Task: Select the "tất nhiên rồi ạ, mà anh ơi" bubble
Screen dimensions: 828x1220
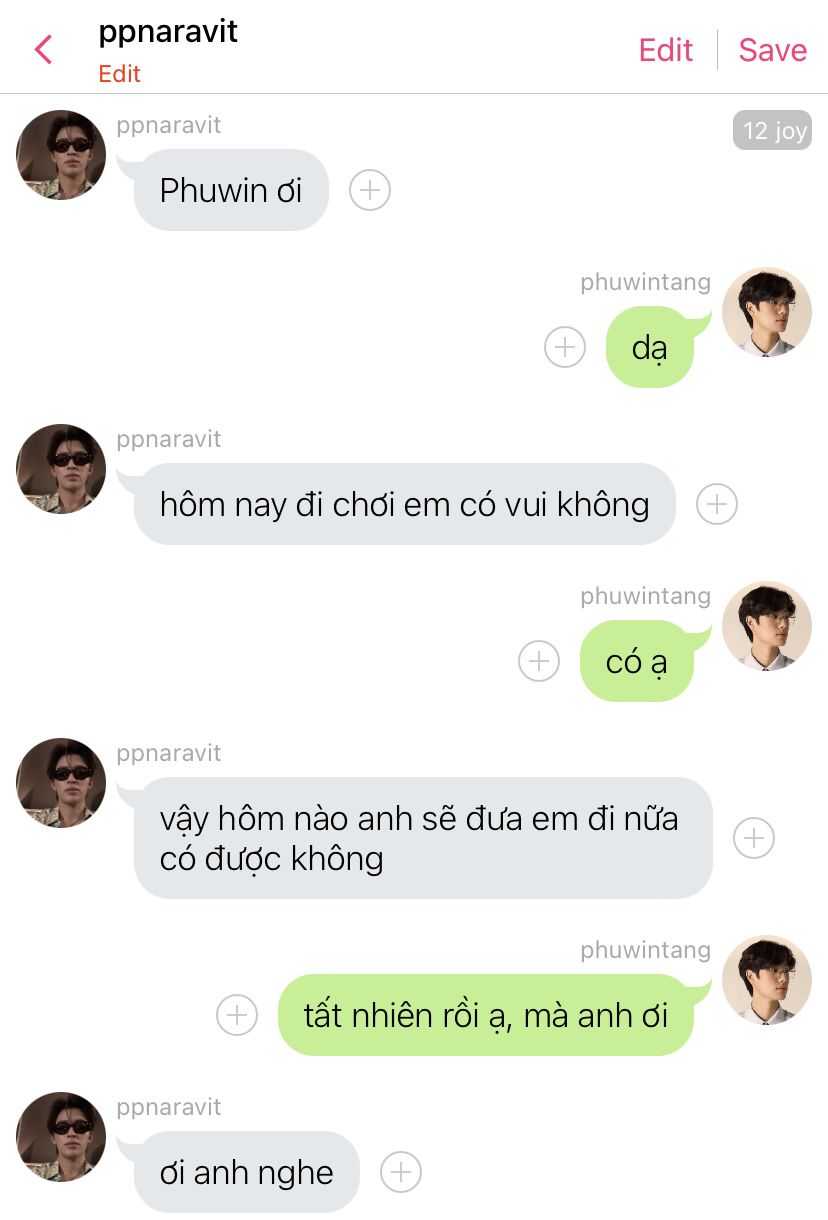Action: click(486, 1015)
